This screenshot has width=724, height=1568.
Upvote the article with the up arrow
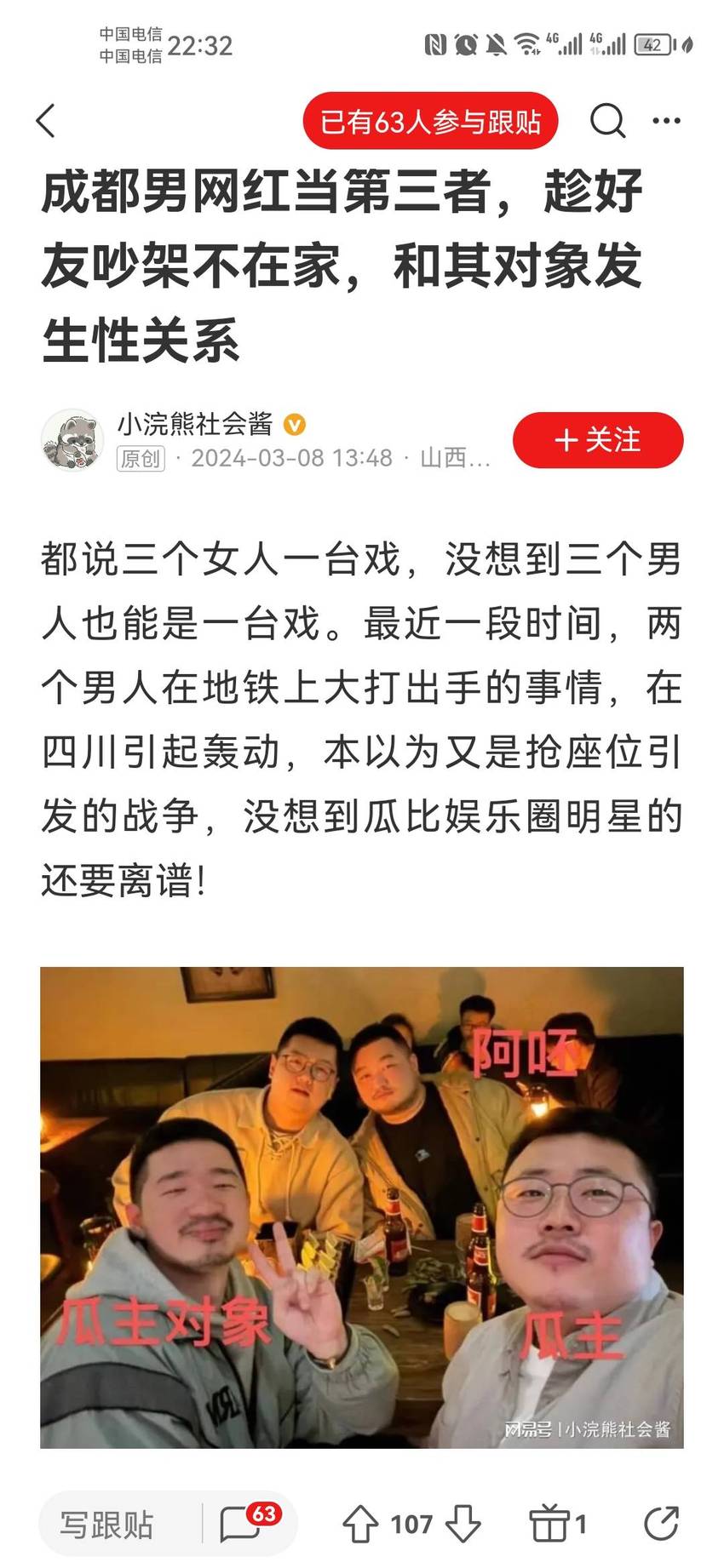360,1524
